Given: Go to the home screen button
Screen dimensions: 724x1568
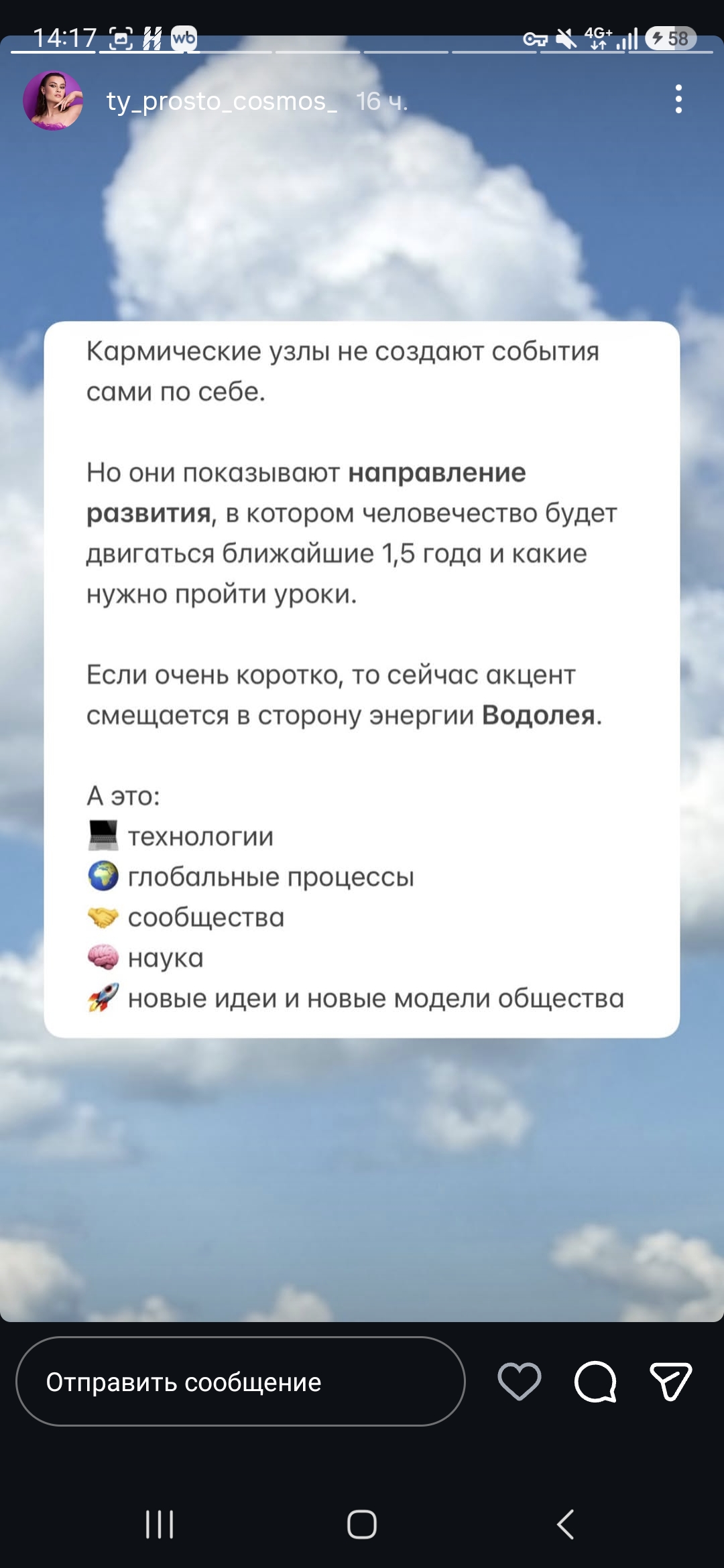Looking at the screenshot, I should [362, 1524].
